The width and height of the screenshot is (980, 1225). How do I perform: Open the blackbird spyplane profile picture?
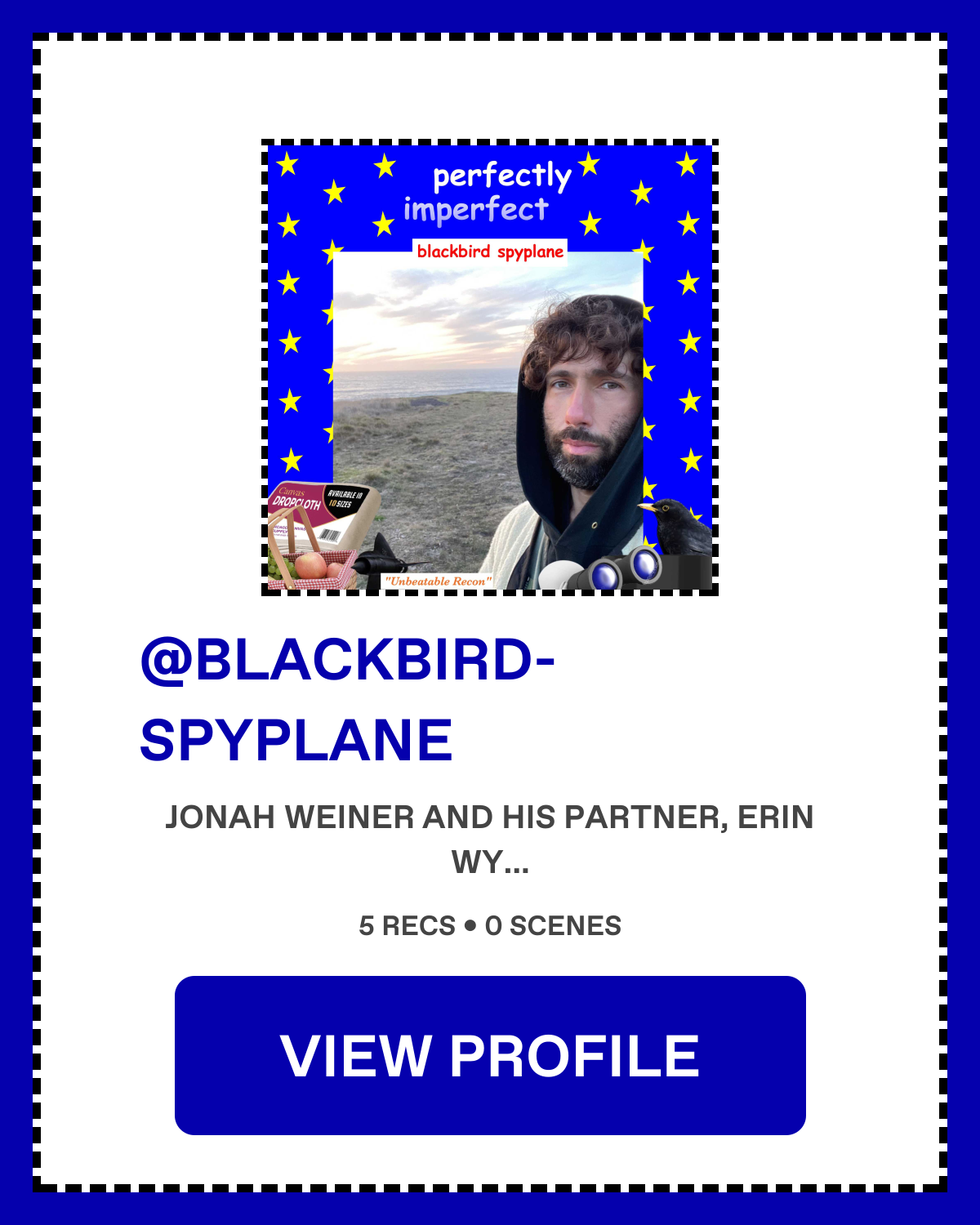[x=490, y=367]
